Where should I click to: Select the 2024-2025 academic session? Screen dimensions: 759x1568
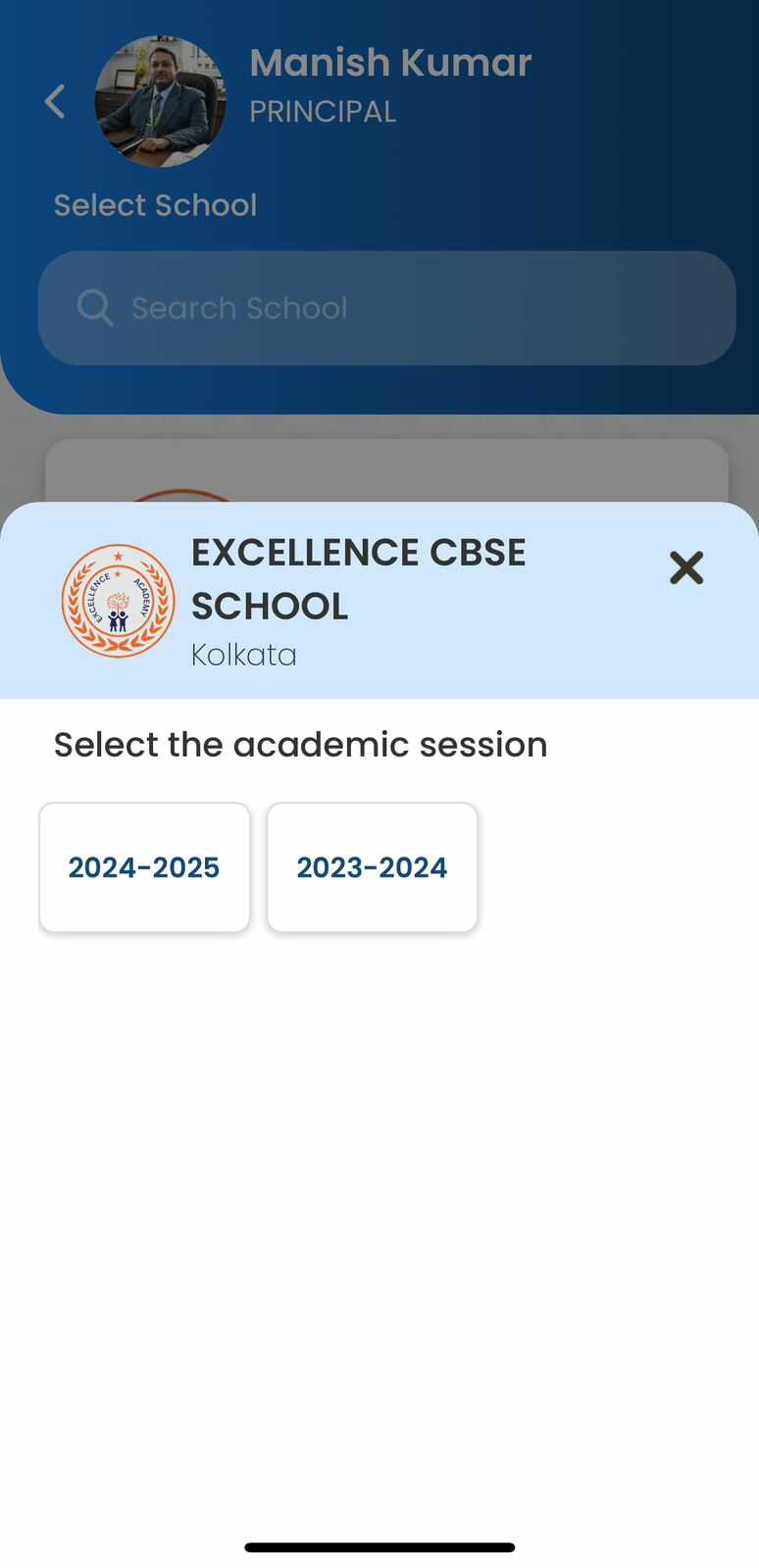[x=144, y=867]
